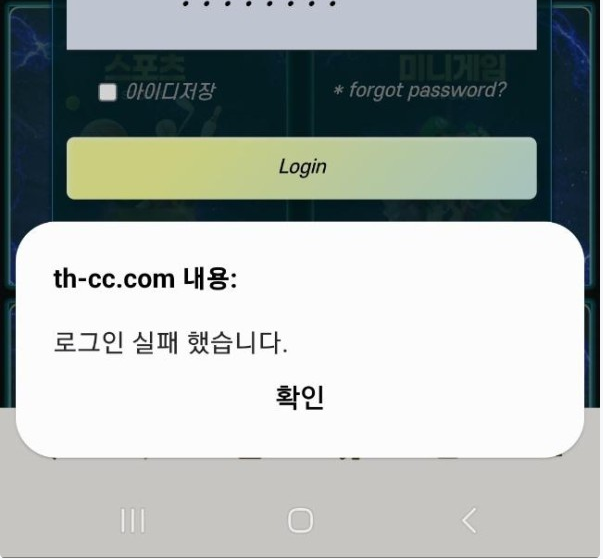Tap the yellow Login button
Screen dimensions: 603x559
(301, 167)
